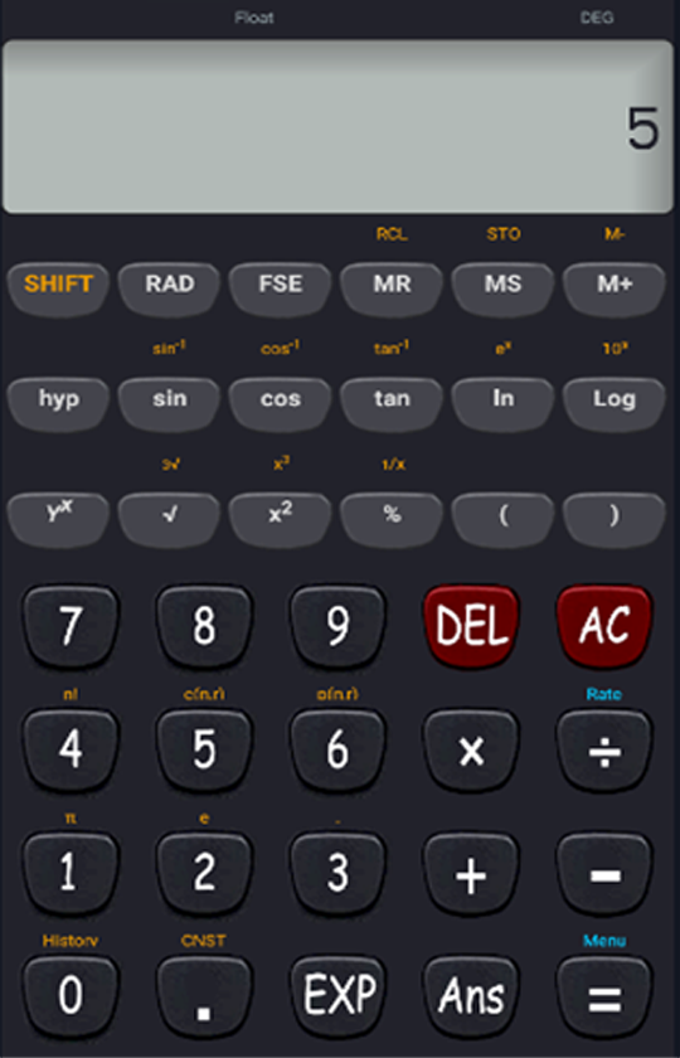The width and height of the screenshot is (680, 1058).
Task: Apply the tan function
Action: tap(391, 399)
